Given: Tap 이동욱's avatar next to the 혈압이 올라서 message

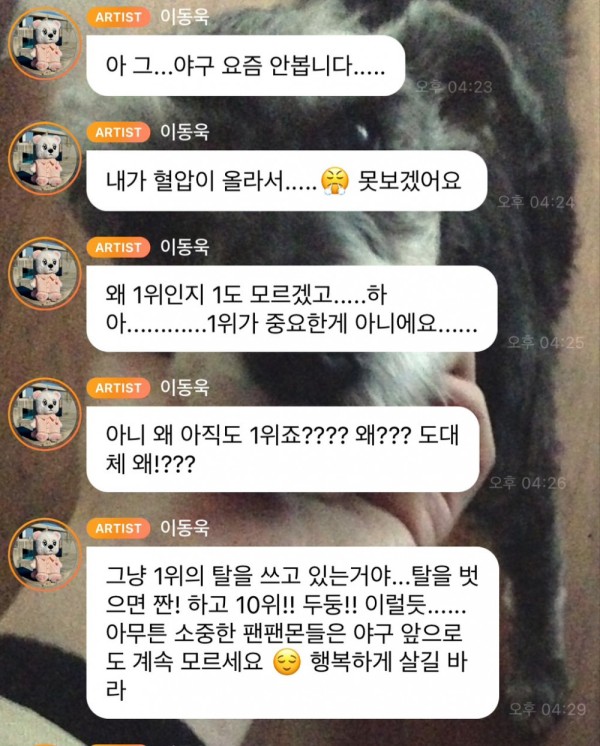Looking at the screenshot, I should [x=43, y=159].
